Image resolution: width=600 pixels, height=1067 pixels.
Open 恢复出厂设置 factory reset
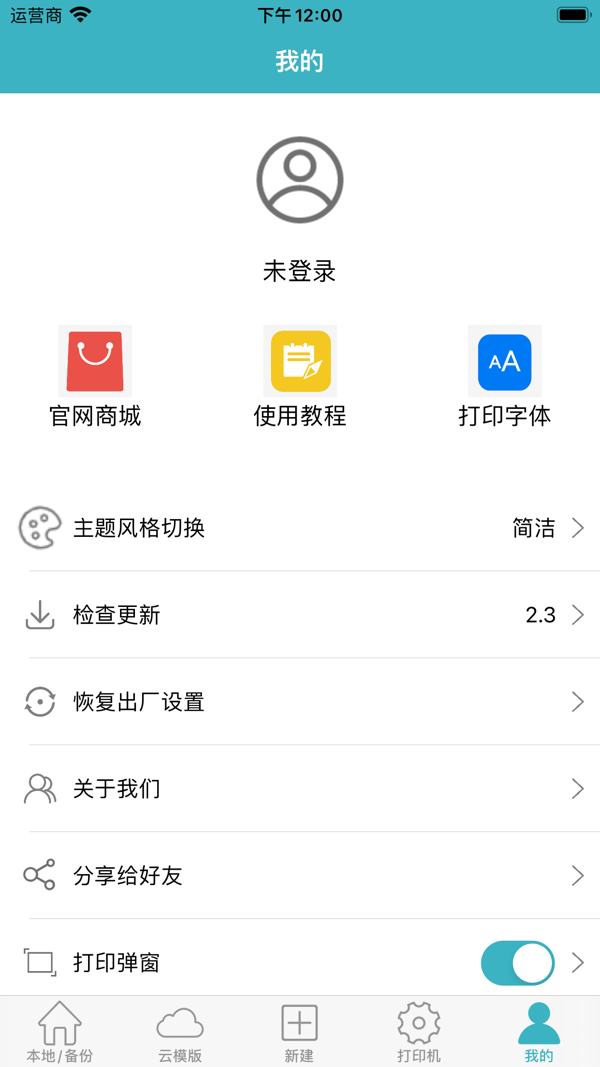(x=300, y=702)
